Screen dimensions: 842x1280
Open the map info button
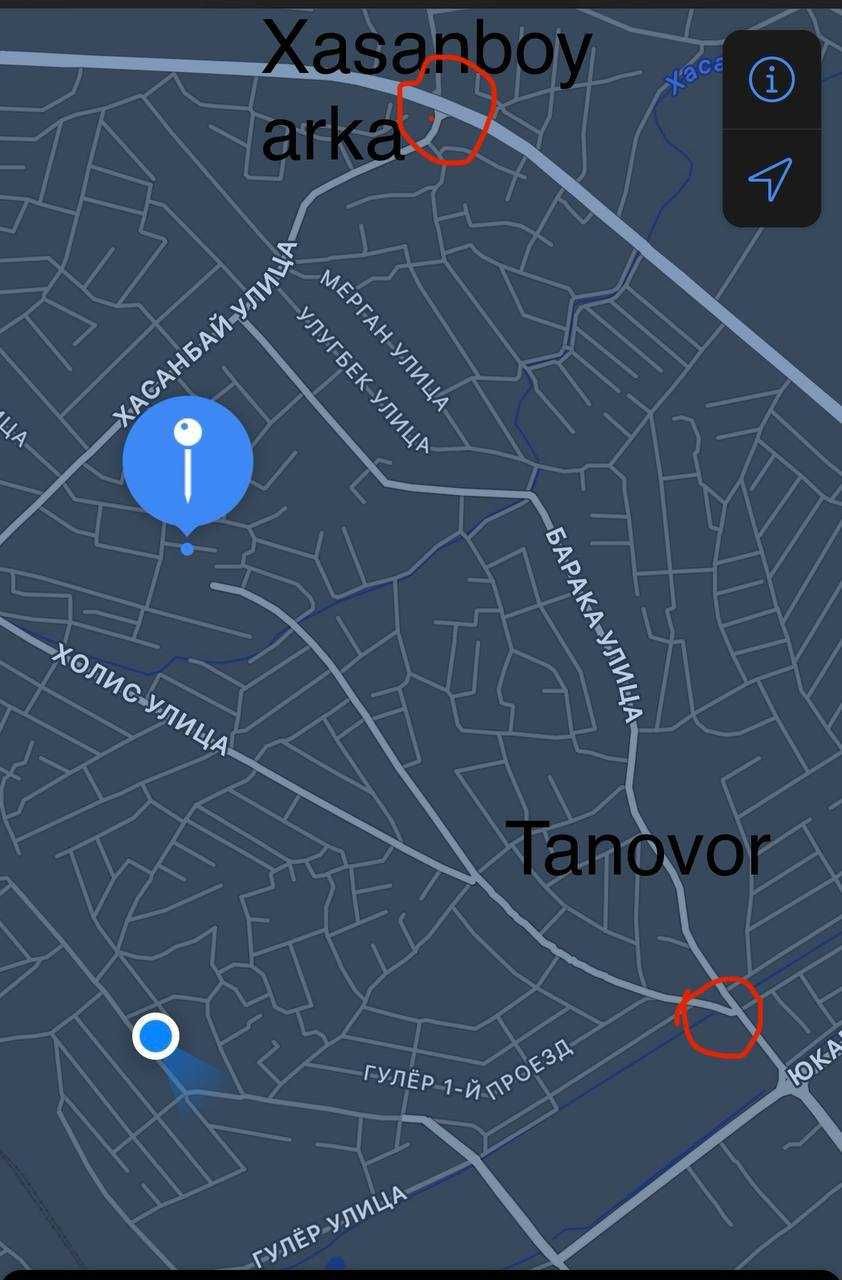pos(771,79)
